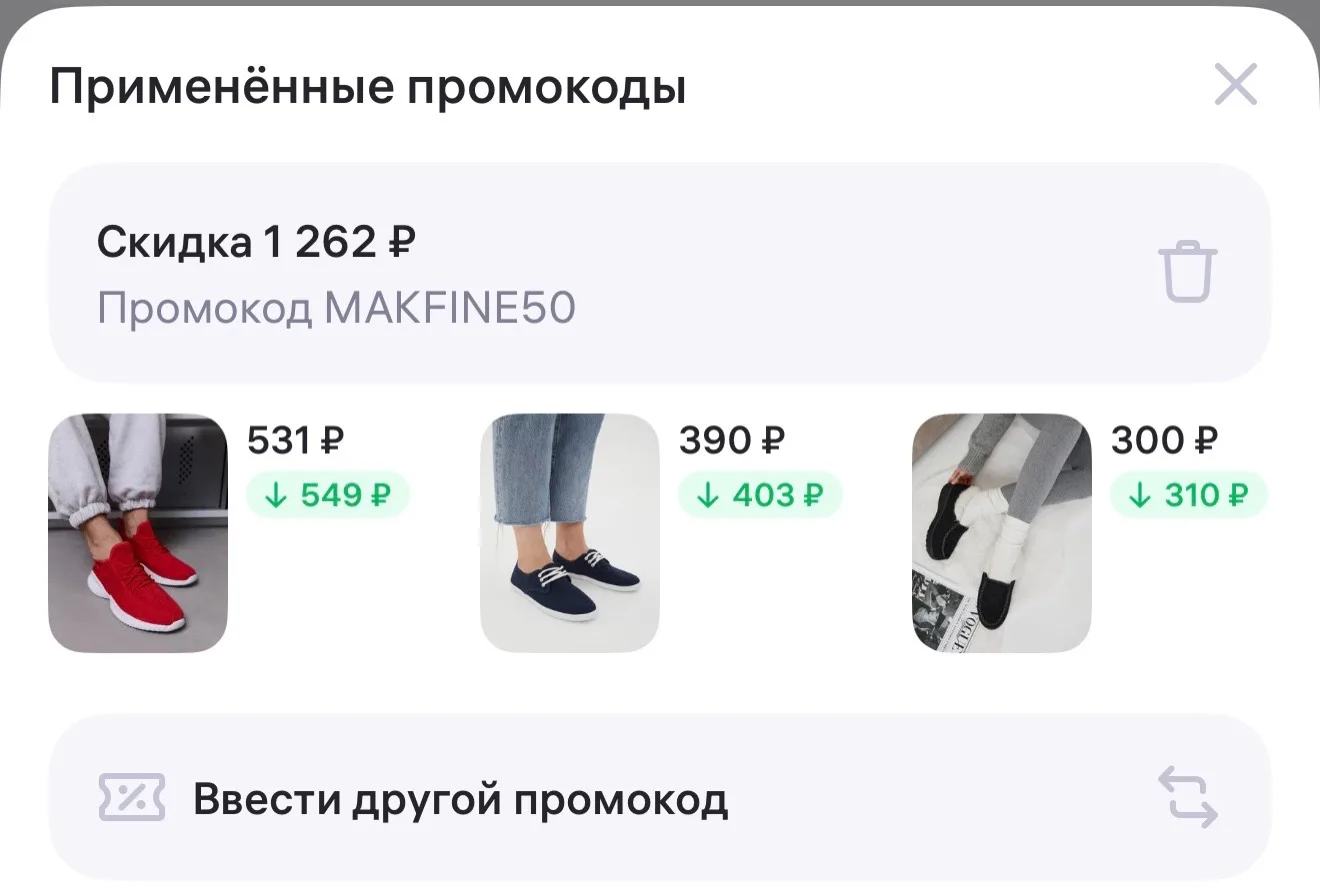Viewport: 1320px width, 887px height.
Task: Open the red sneakers item
Action: [138, 533]
